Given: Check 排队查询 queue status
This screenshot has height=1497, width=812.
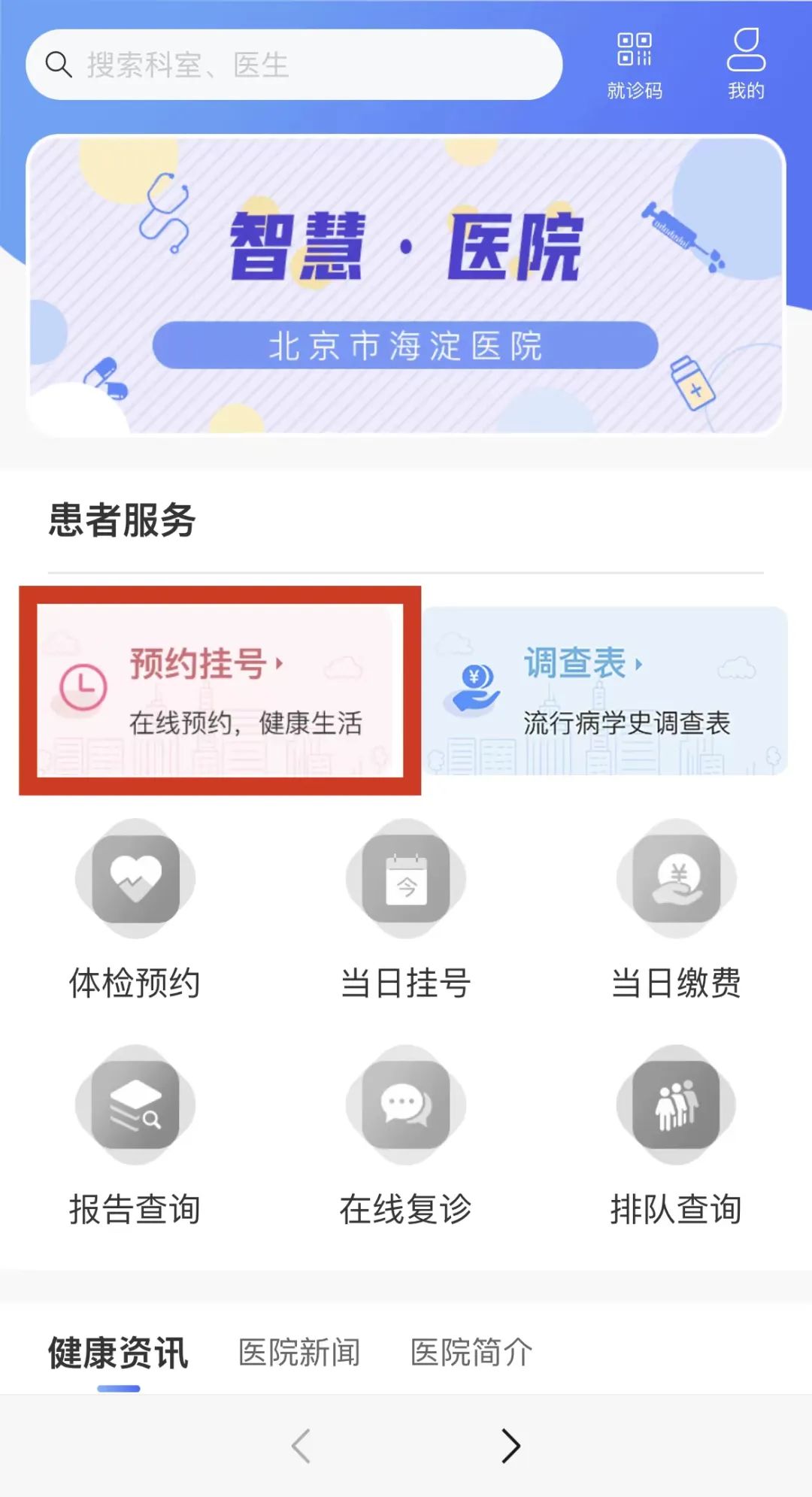Looking at the screenshot, I should point(677,1135).
